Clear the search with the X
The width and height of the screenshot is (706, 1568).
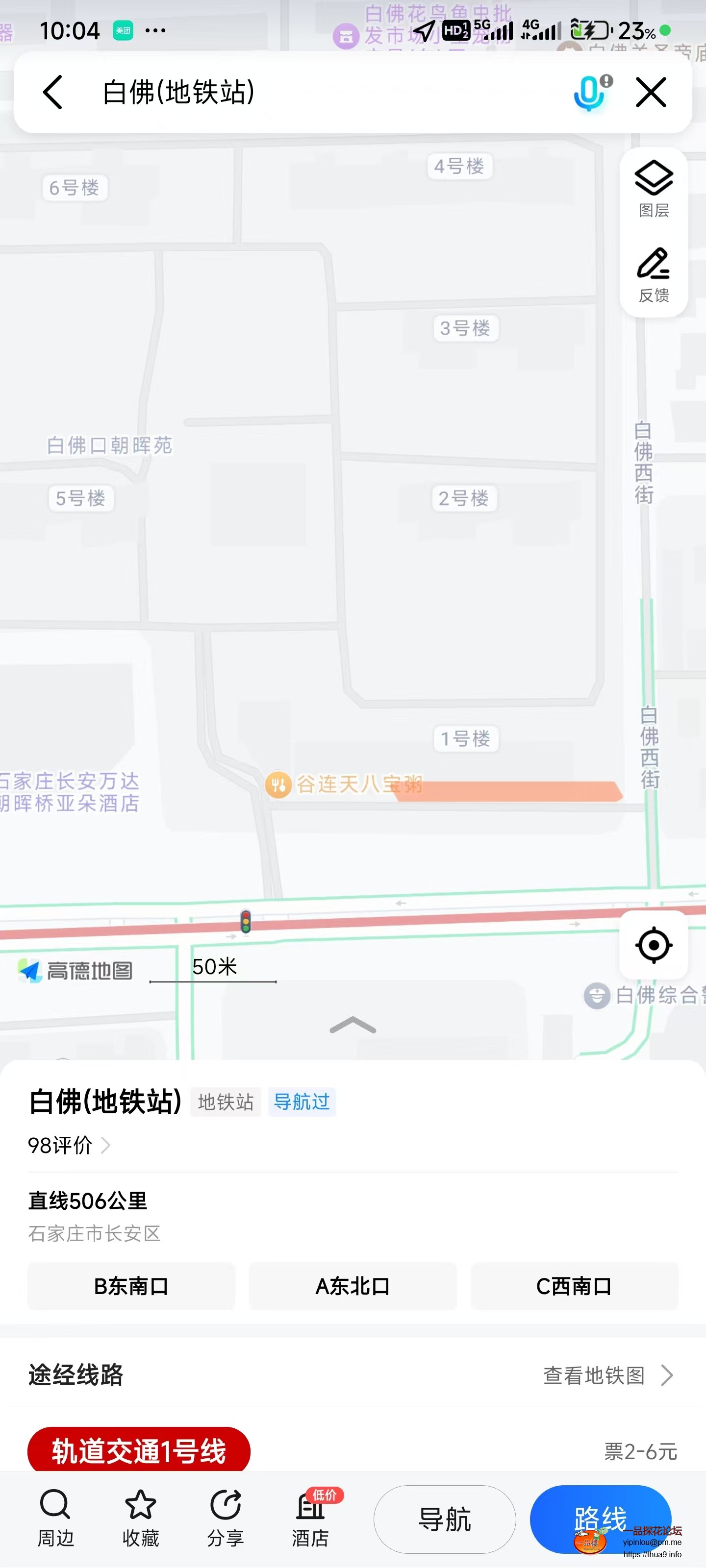coord(651,93)
